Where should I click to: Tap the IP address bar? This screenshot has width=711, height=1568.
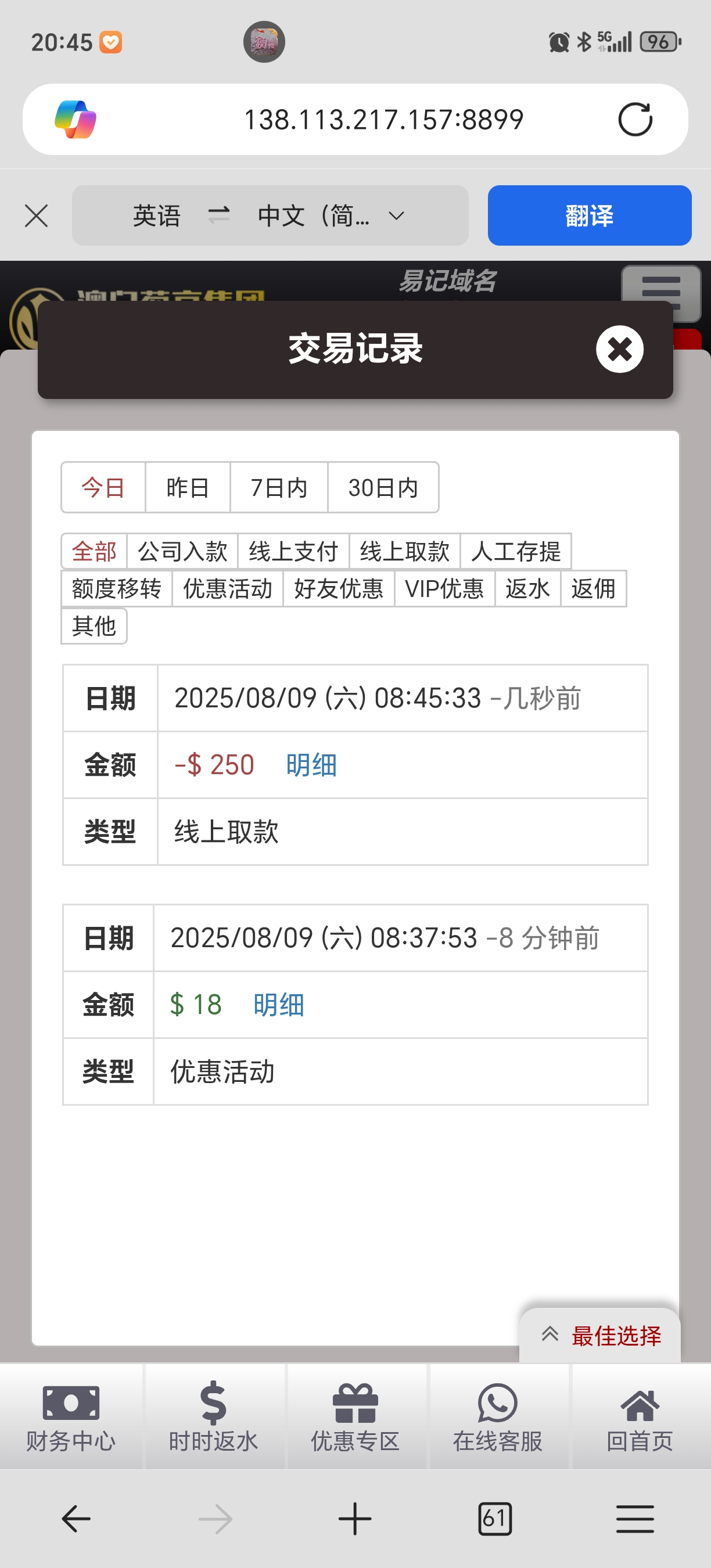coord(383,119)
